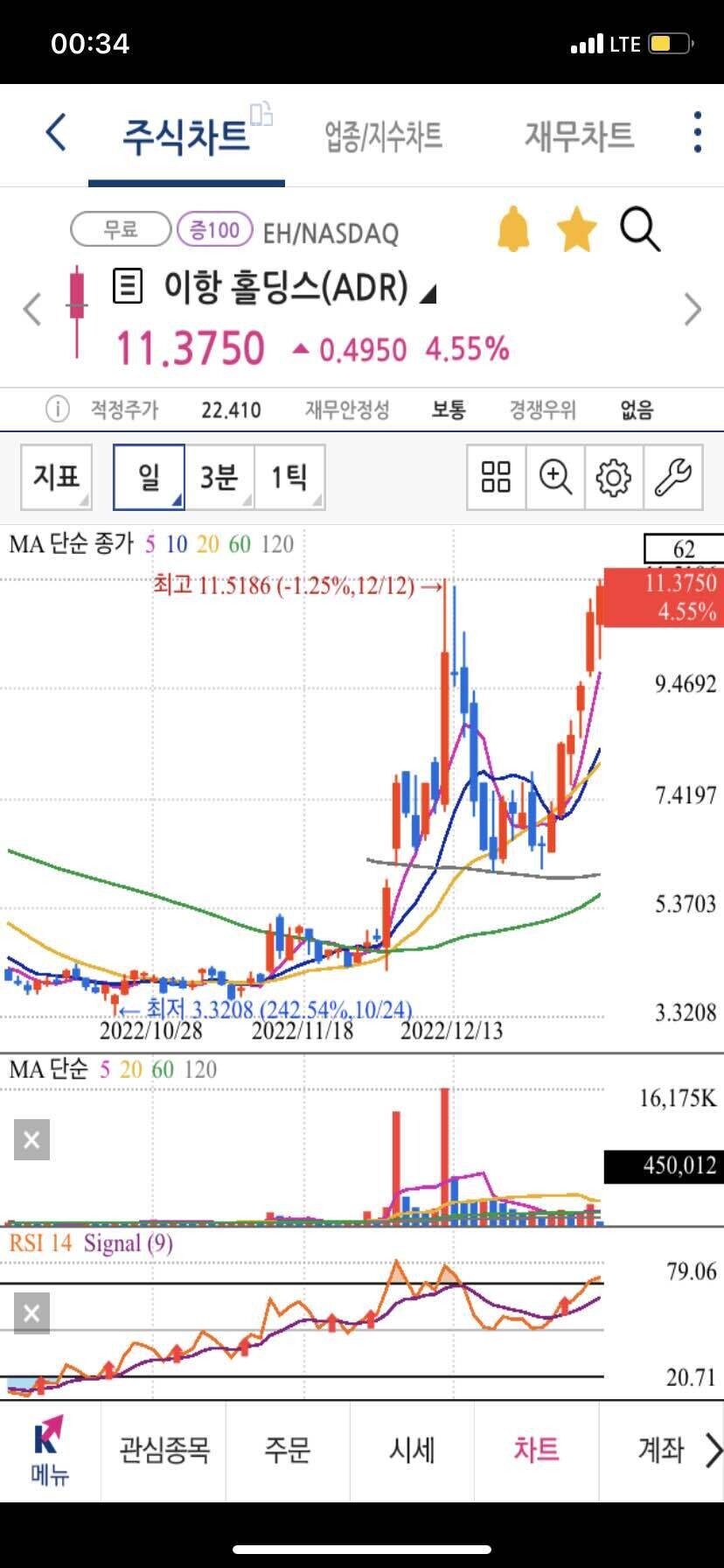
Task: Close the RSI indicator panel
Action: click(31, 1313)
